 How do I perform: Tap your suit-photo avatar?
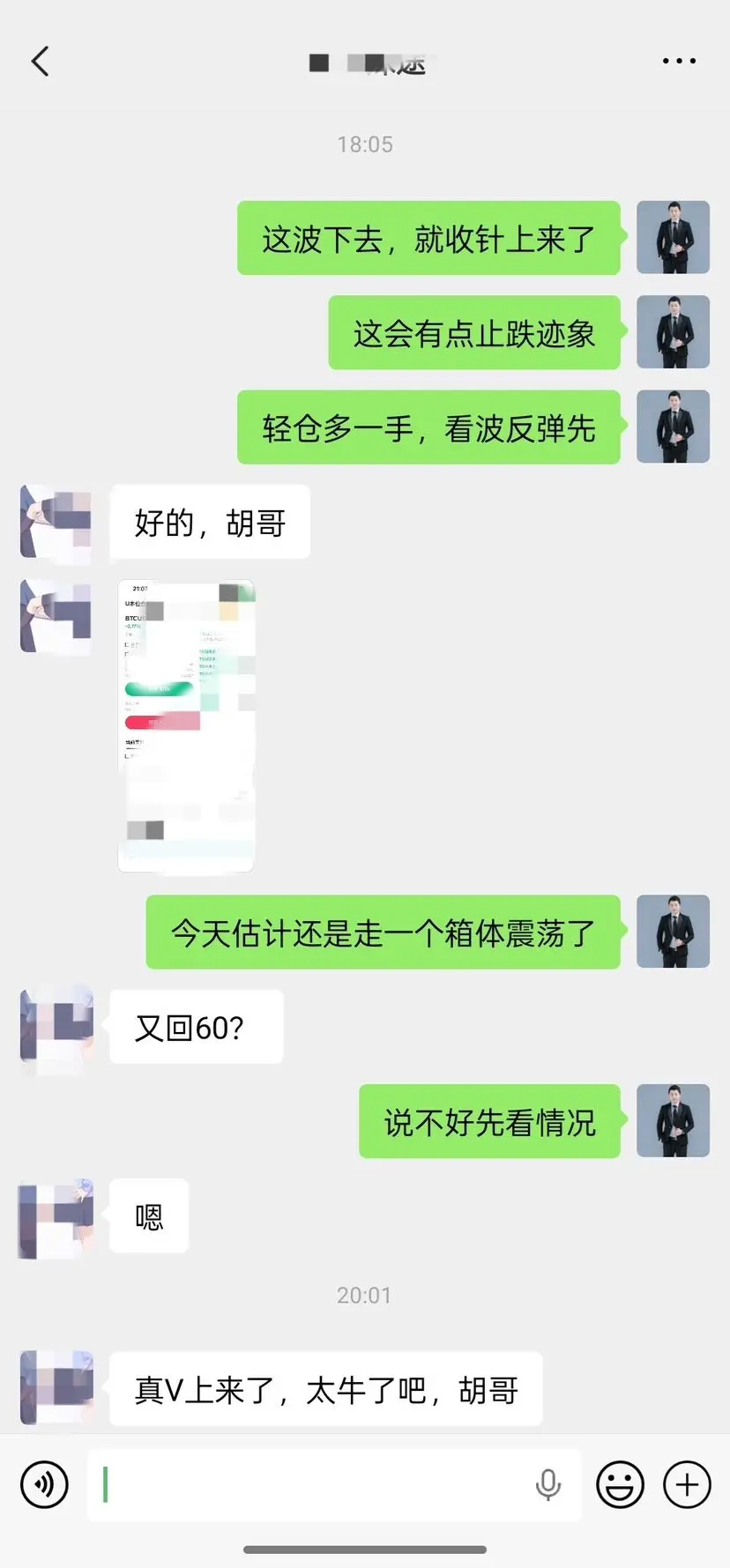click(673, 238)
